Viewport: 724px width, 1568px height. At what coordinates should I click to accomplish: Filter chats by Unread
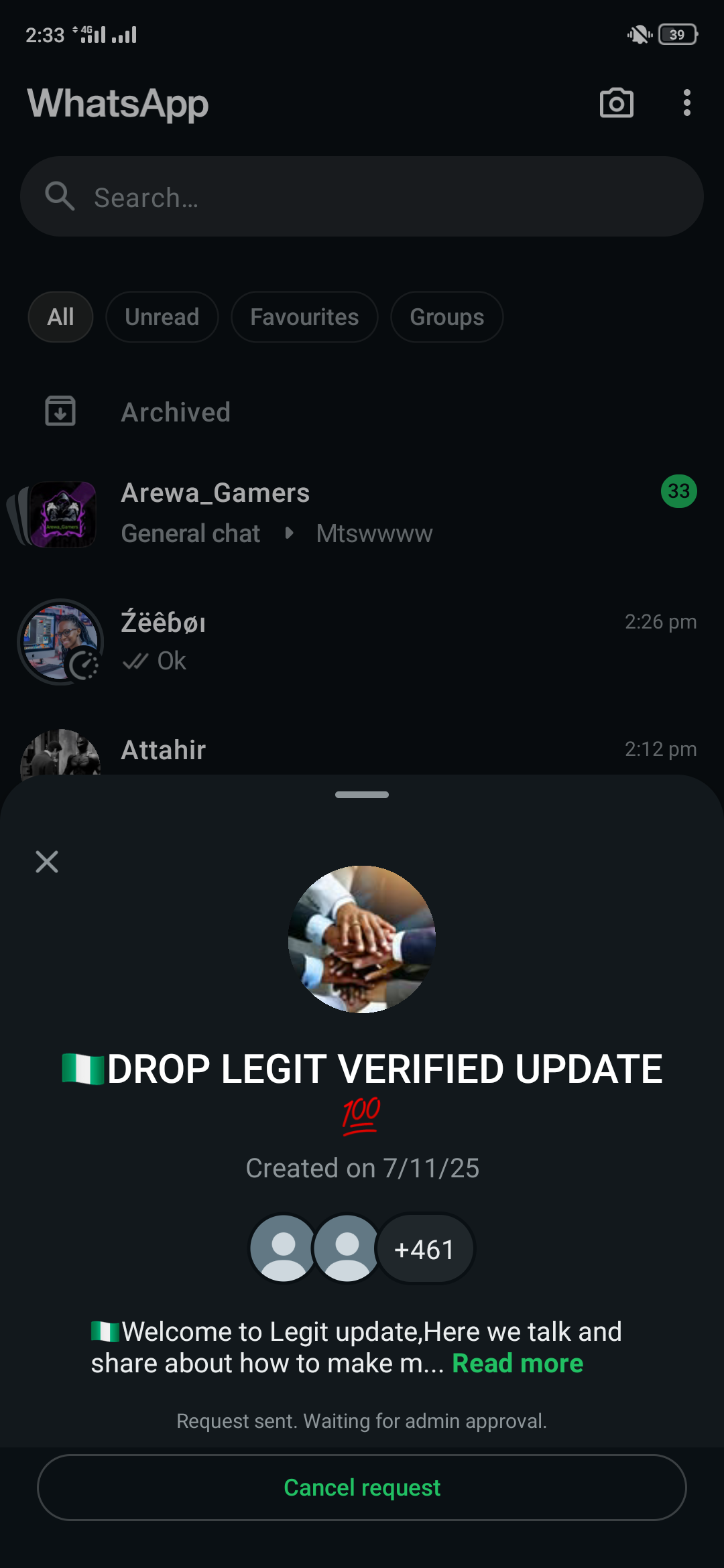(162, 317)
